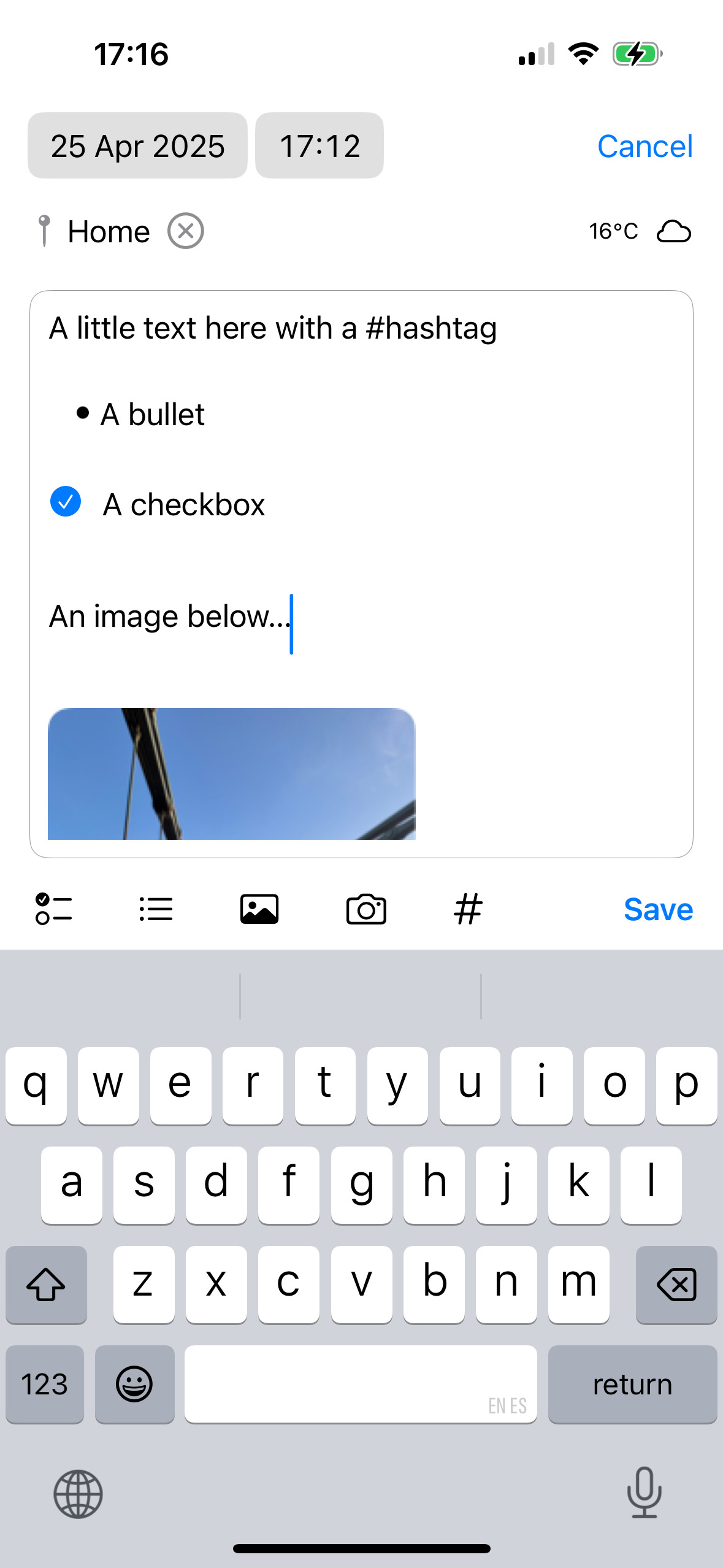This screenshot has height=1568, width=723.
Task: Open the emoji keyboard
Action: click(134, 1384)
